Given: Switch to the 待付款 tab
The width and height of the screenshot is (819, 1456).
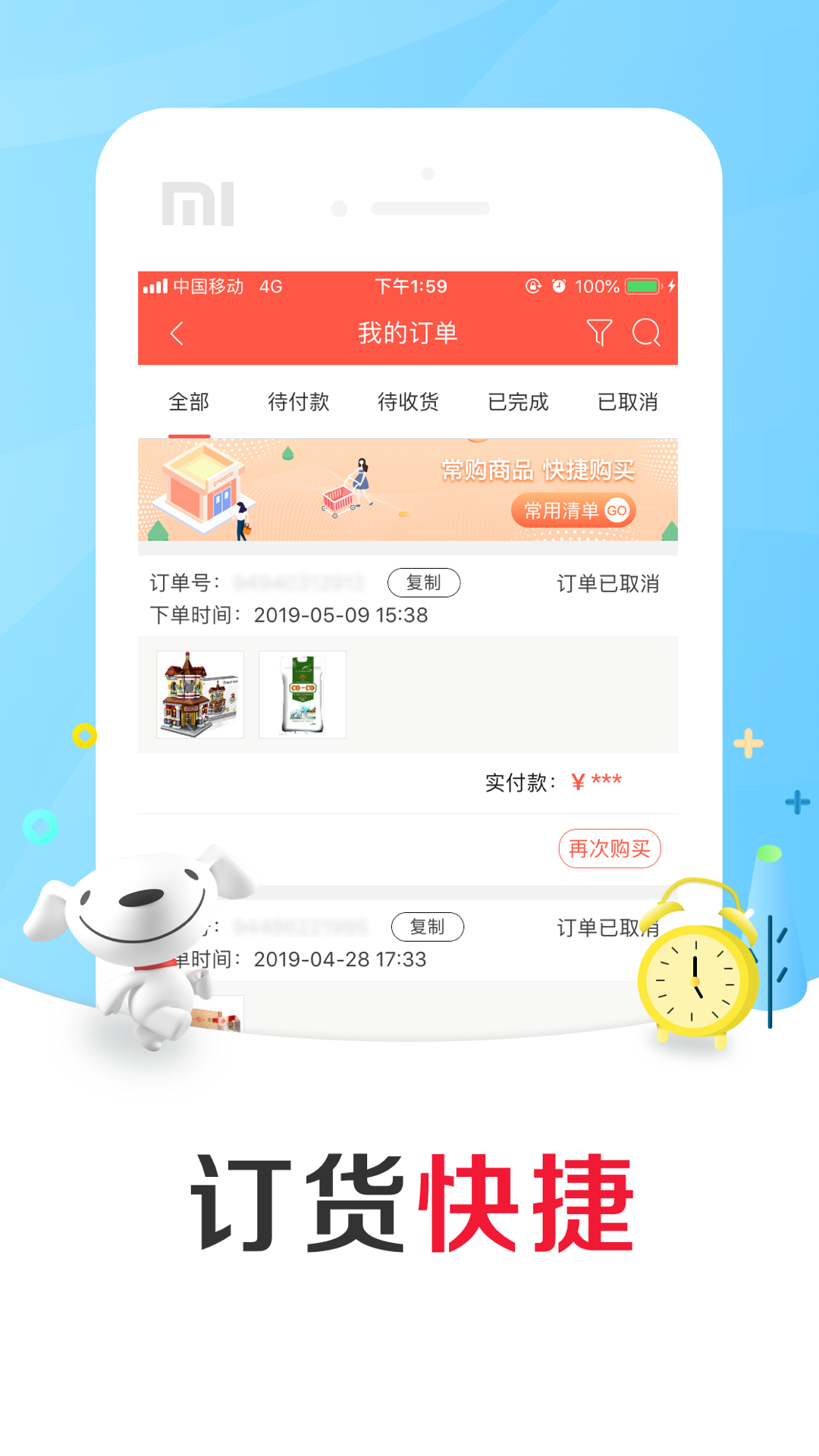Looking at the screenshot, I should click(299, 402).
